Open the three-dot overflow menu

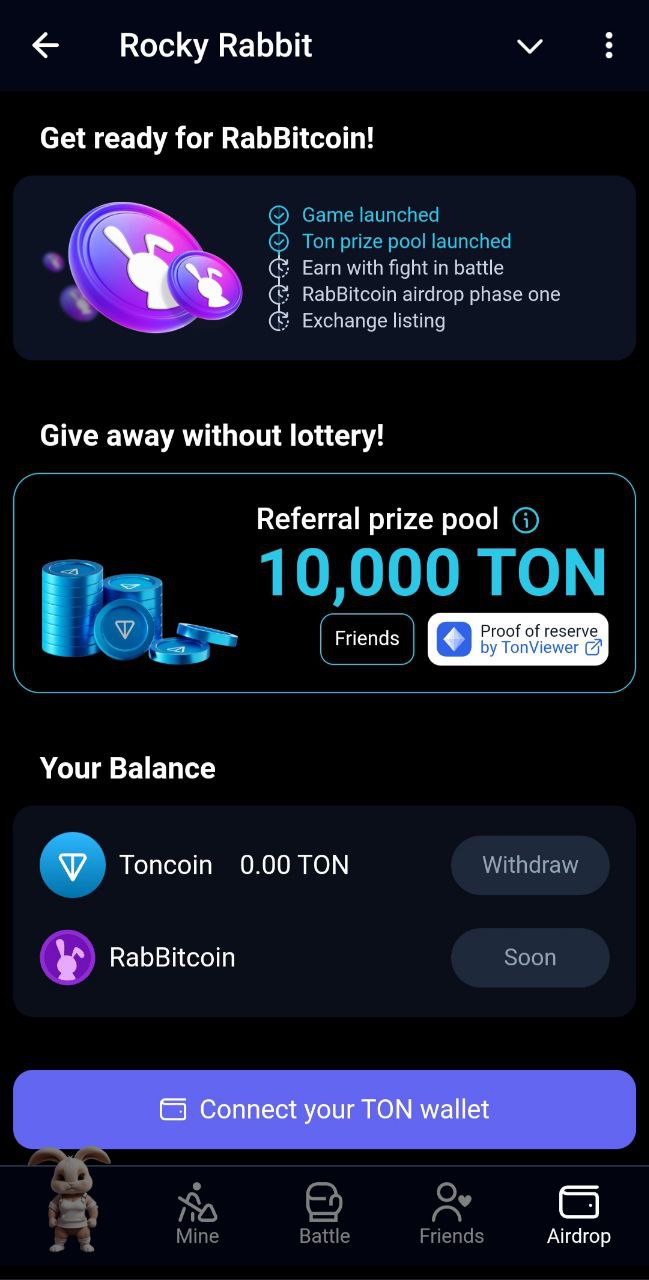coord(609,45)
